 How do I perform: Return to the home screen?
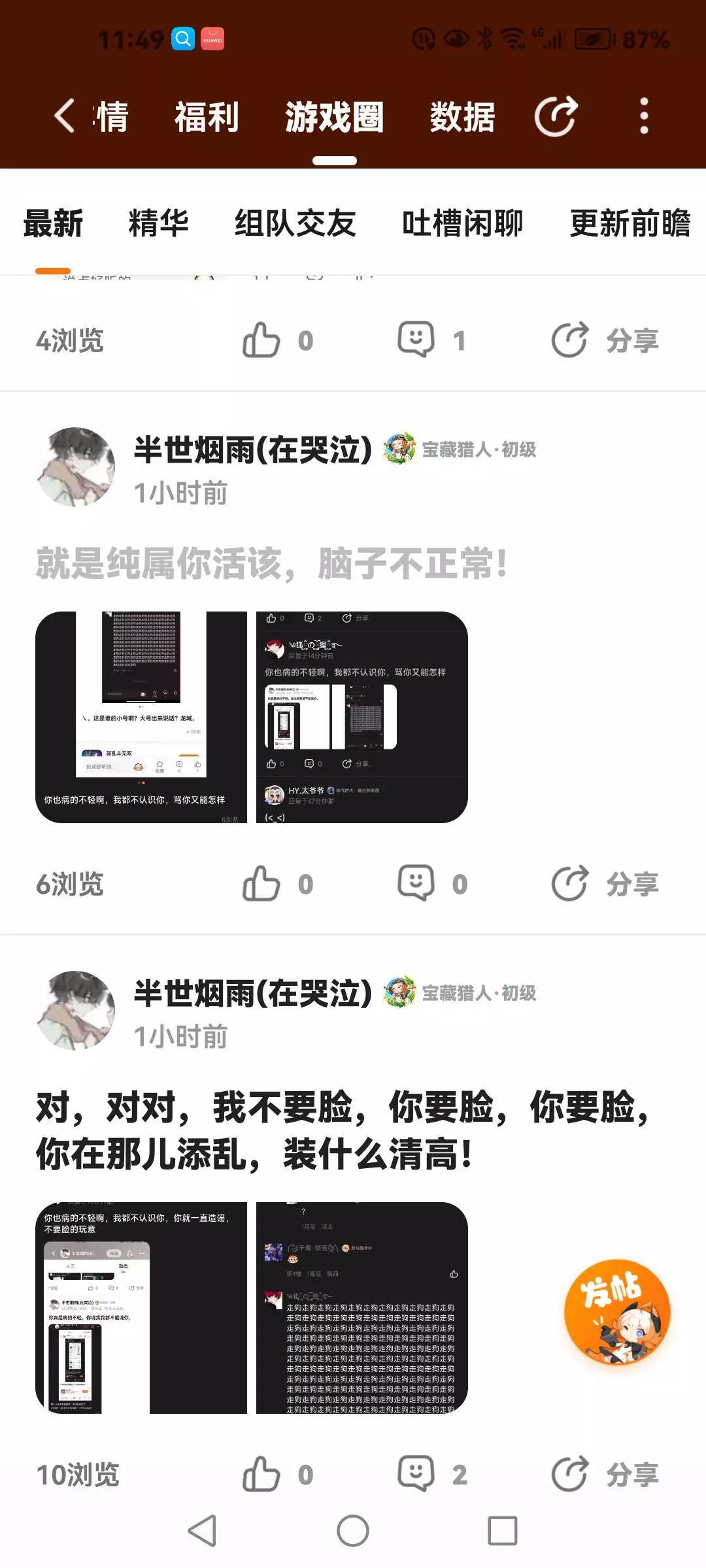coord(353,1531)
